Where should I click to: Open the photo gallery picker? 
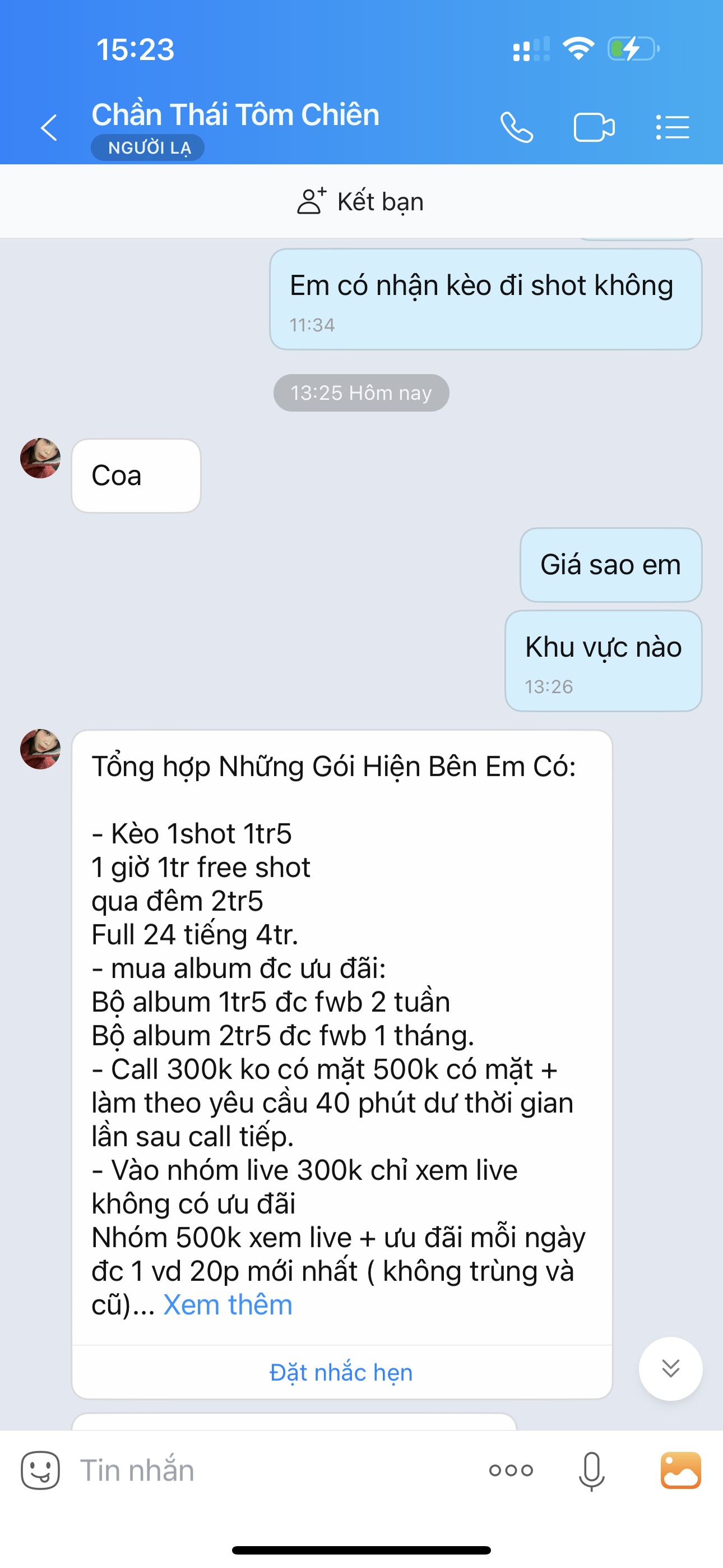[680, 1470]
